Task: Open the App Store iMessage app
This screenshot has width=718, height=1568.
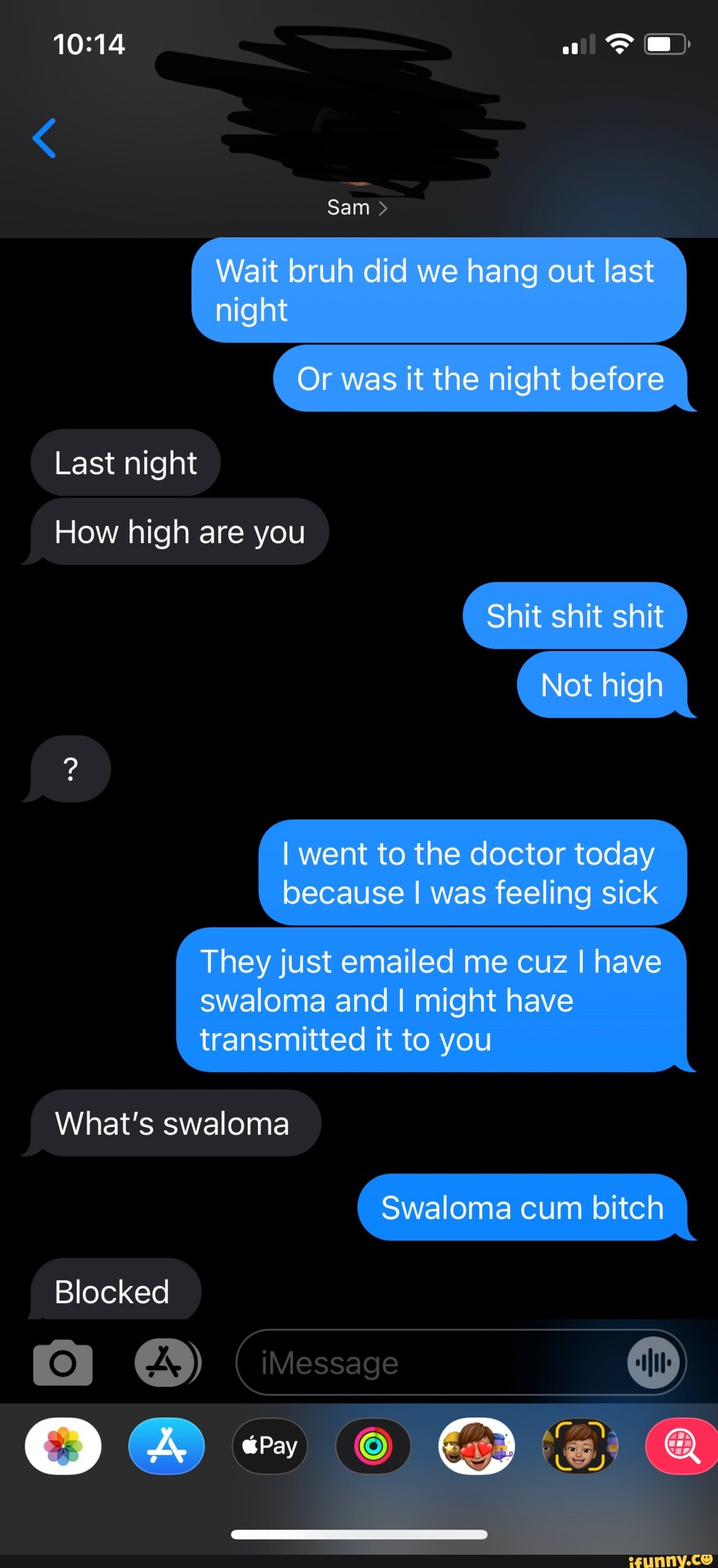Action: click(x=166, y=1446)
